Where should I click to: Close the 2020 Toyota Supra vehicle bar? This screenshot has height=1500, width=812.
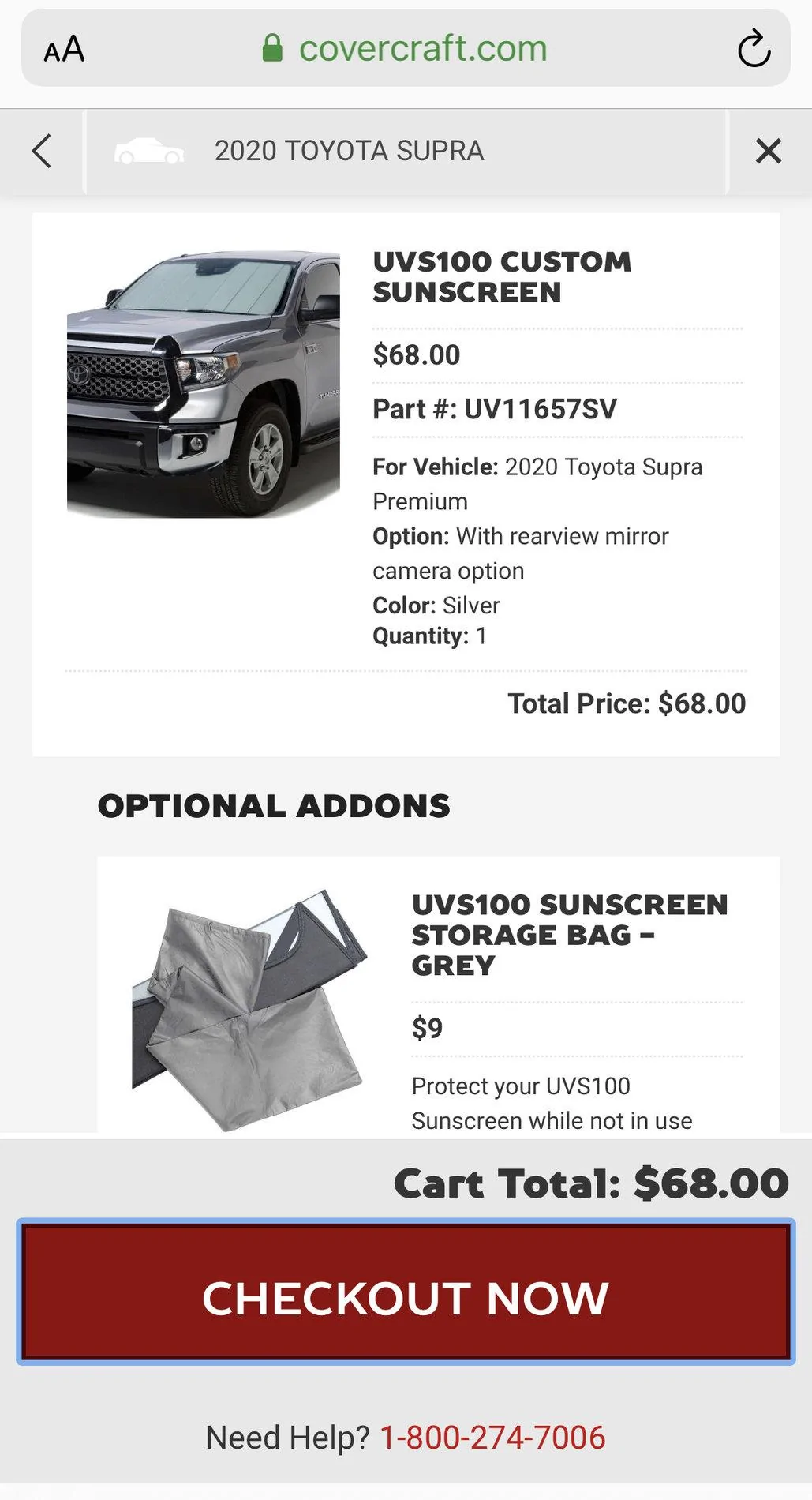point(768,151)
